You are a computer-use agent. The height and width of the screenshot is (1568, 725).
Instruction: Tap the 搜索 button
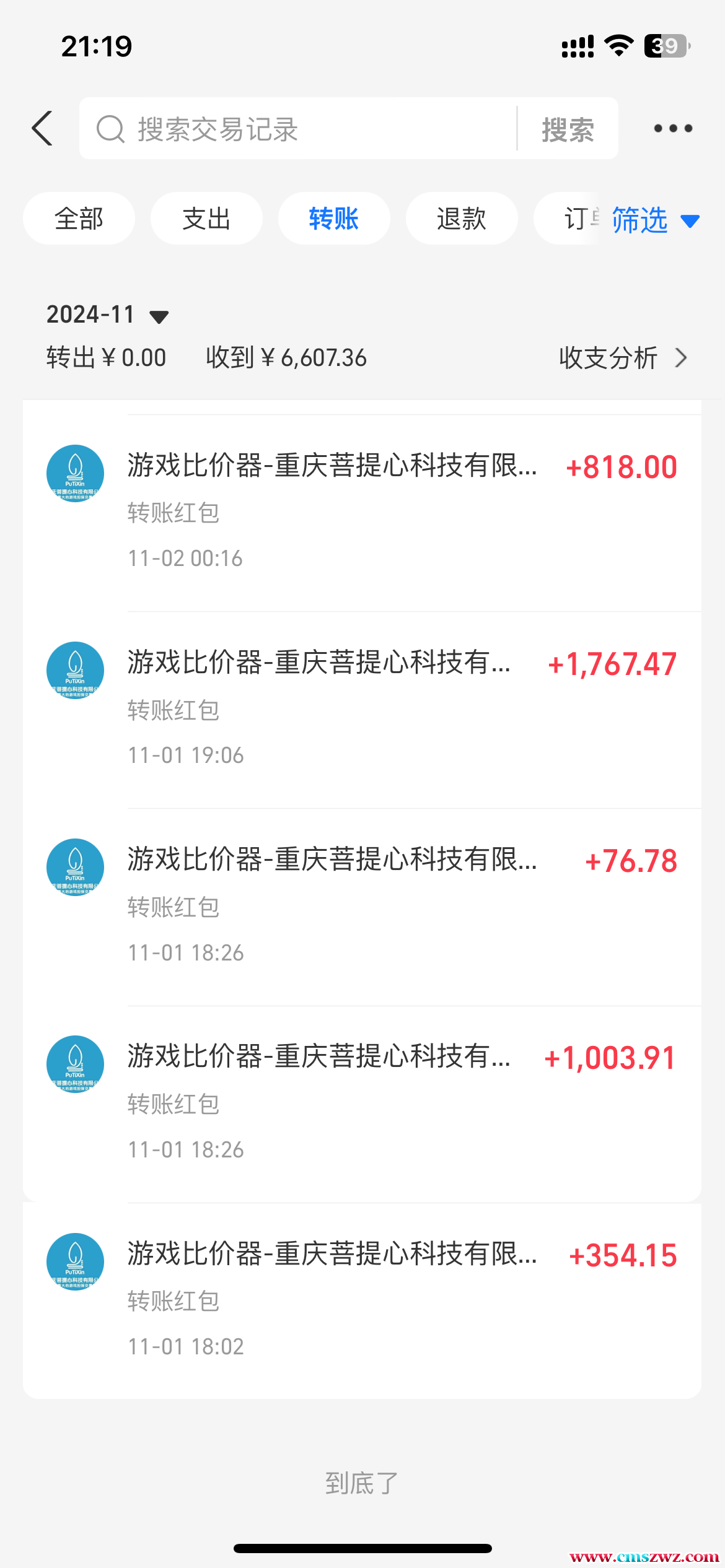point(568,129)
